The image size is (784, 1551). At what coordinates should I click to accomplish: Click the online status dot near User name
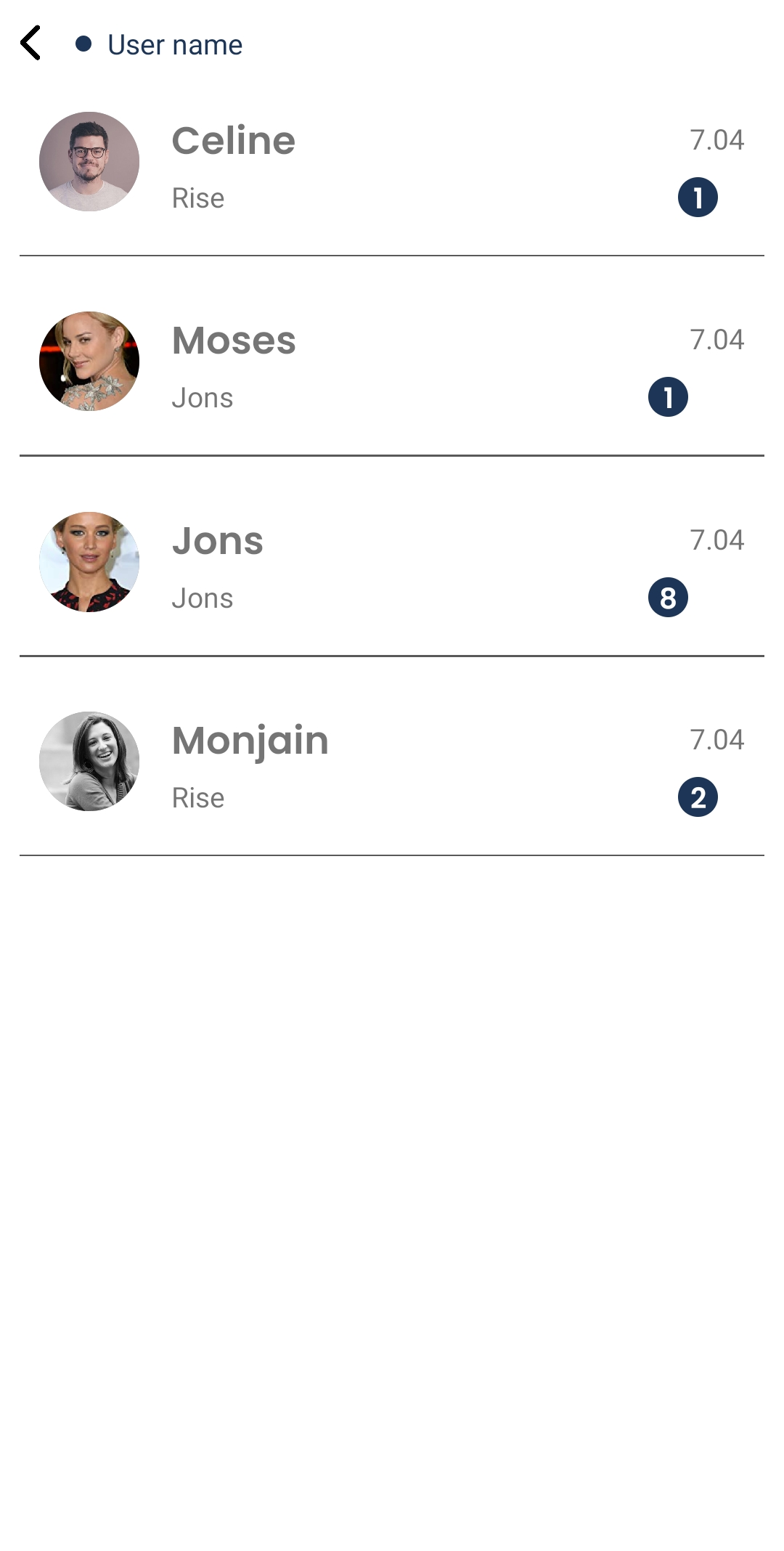(x=83, y=44)
